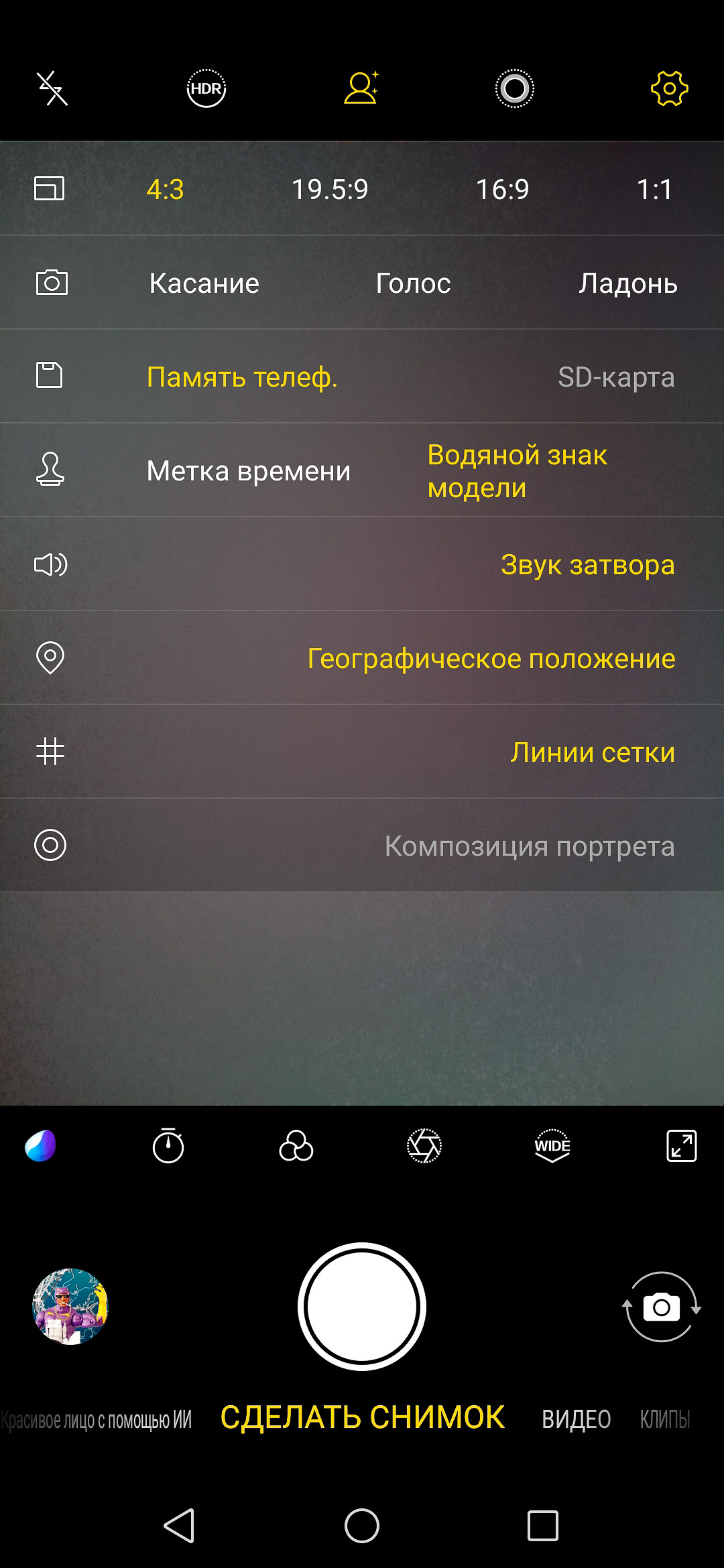Enable HDR mode
The width and height of the screenshot is (724, 1568).
[206, 88]
